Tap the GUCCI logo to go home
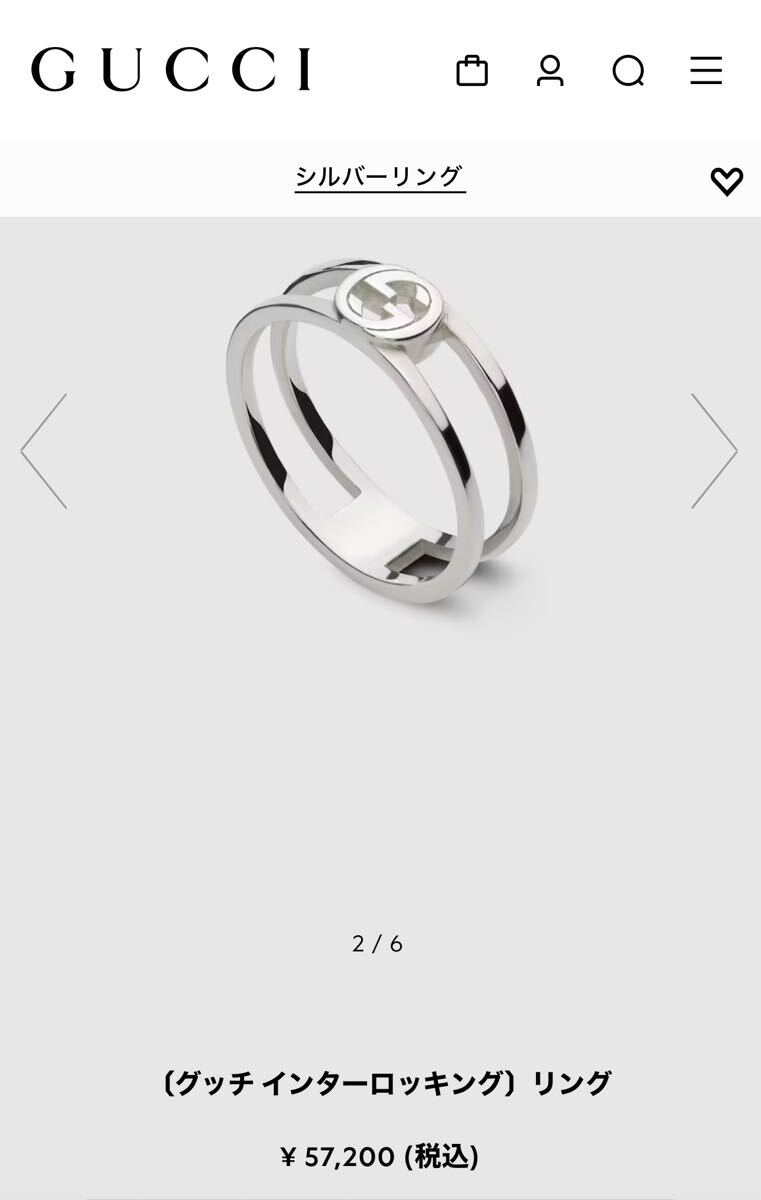This screenshot has height=1200, width=761. (171, 70)
